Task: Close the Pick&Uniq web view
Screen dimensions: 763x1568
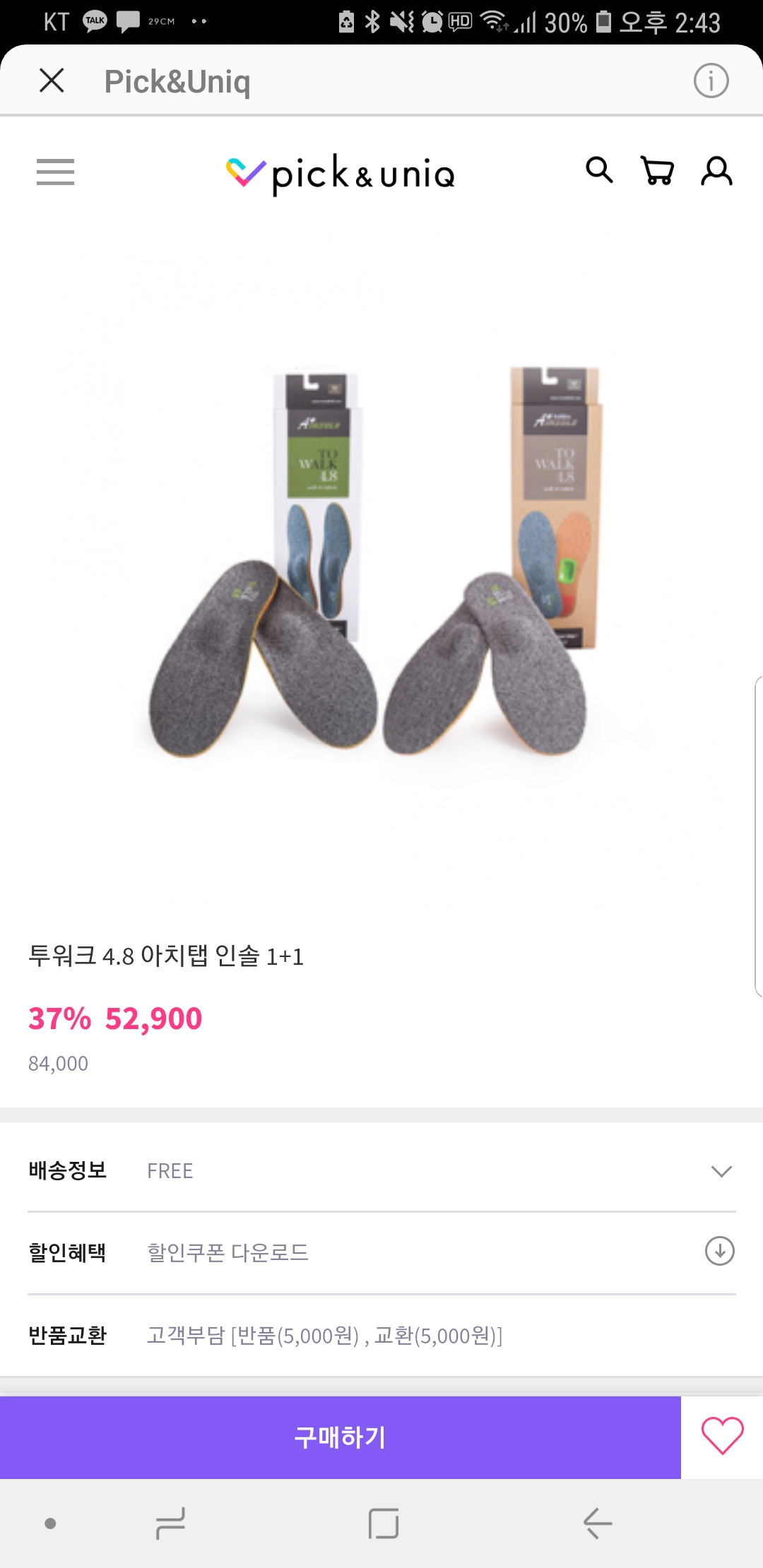Action: pos(52,81)
